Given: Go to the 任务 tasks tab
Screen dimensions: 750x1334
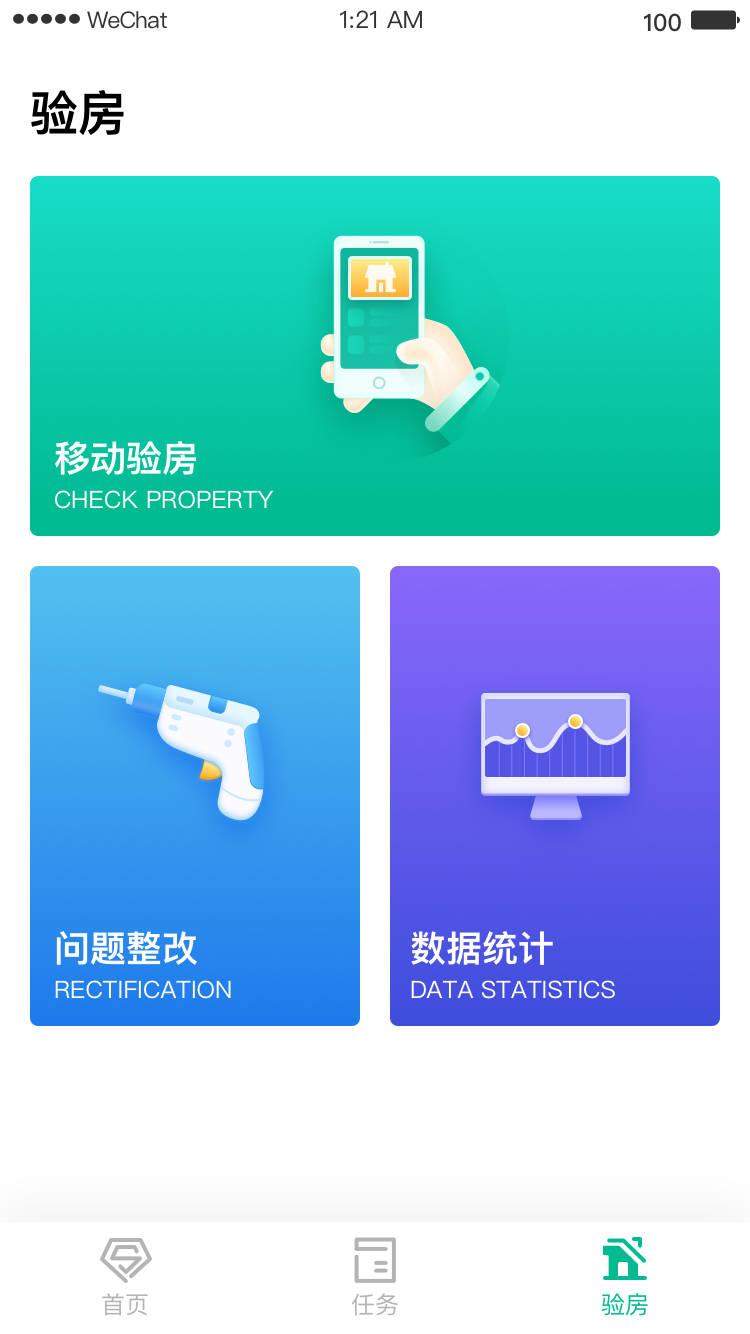Looking at the screenshot, I should tap(375, 1277).
